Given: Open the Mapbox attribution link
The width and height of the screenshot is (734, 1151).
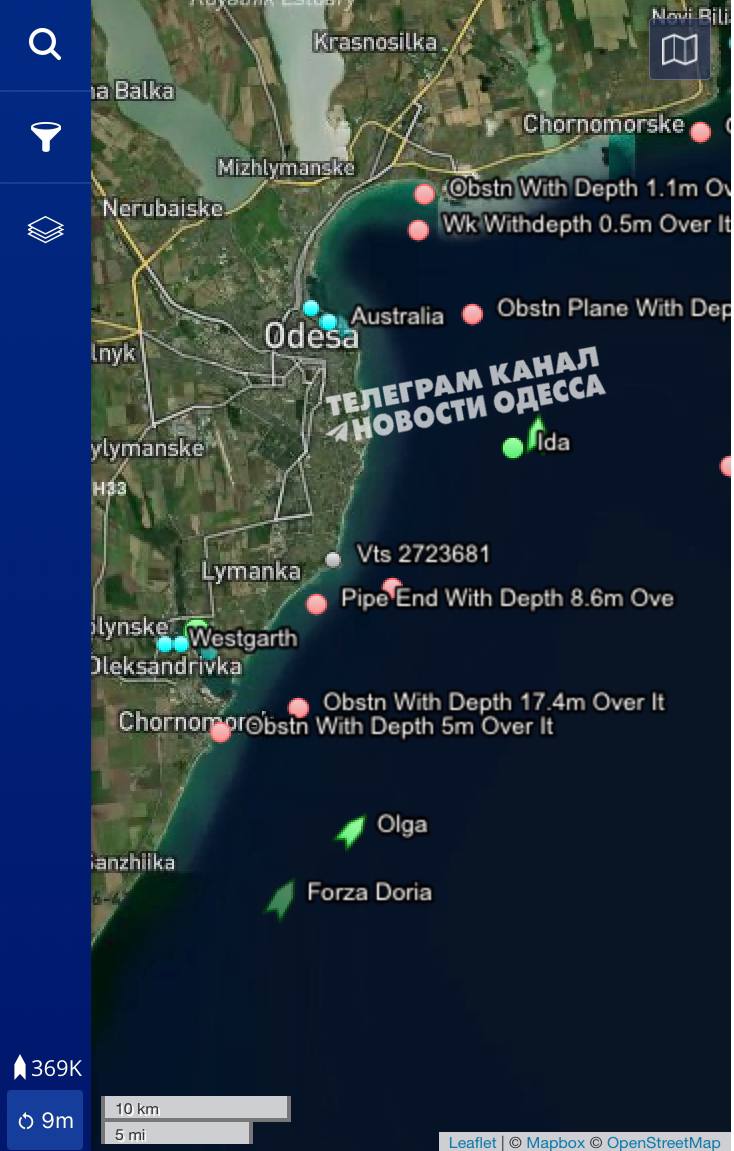Looking at the screenshot, I should pyautogui.click(x=555, y=1142).
